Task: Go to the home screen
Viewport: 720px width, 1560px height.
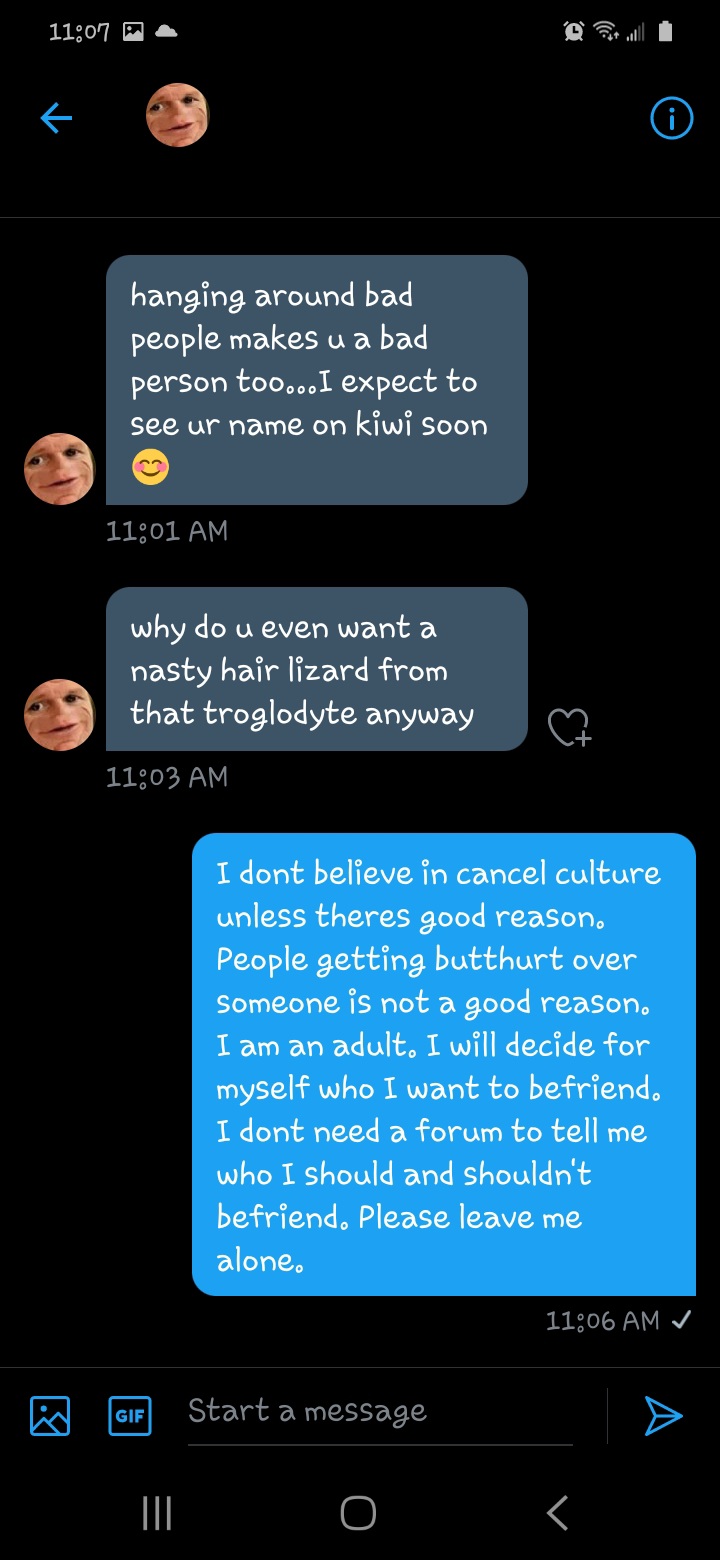Action: point(358,1513)
